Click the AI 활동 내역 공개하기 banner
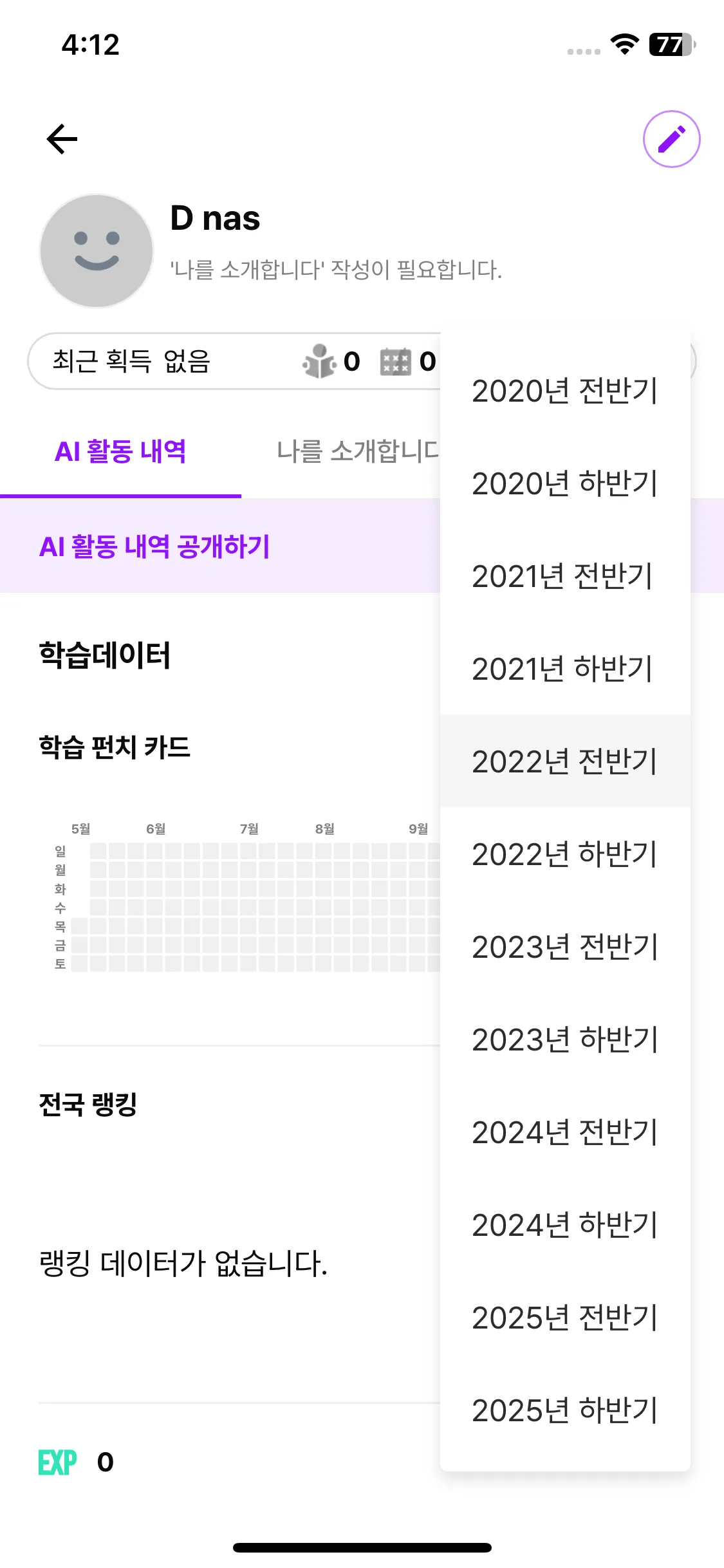724x1568 pixels. (x=155, y=547)
